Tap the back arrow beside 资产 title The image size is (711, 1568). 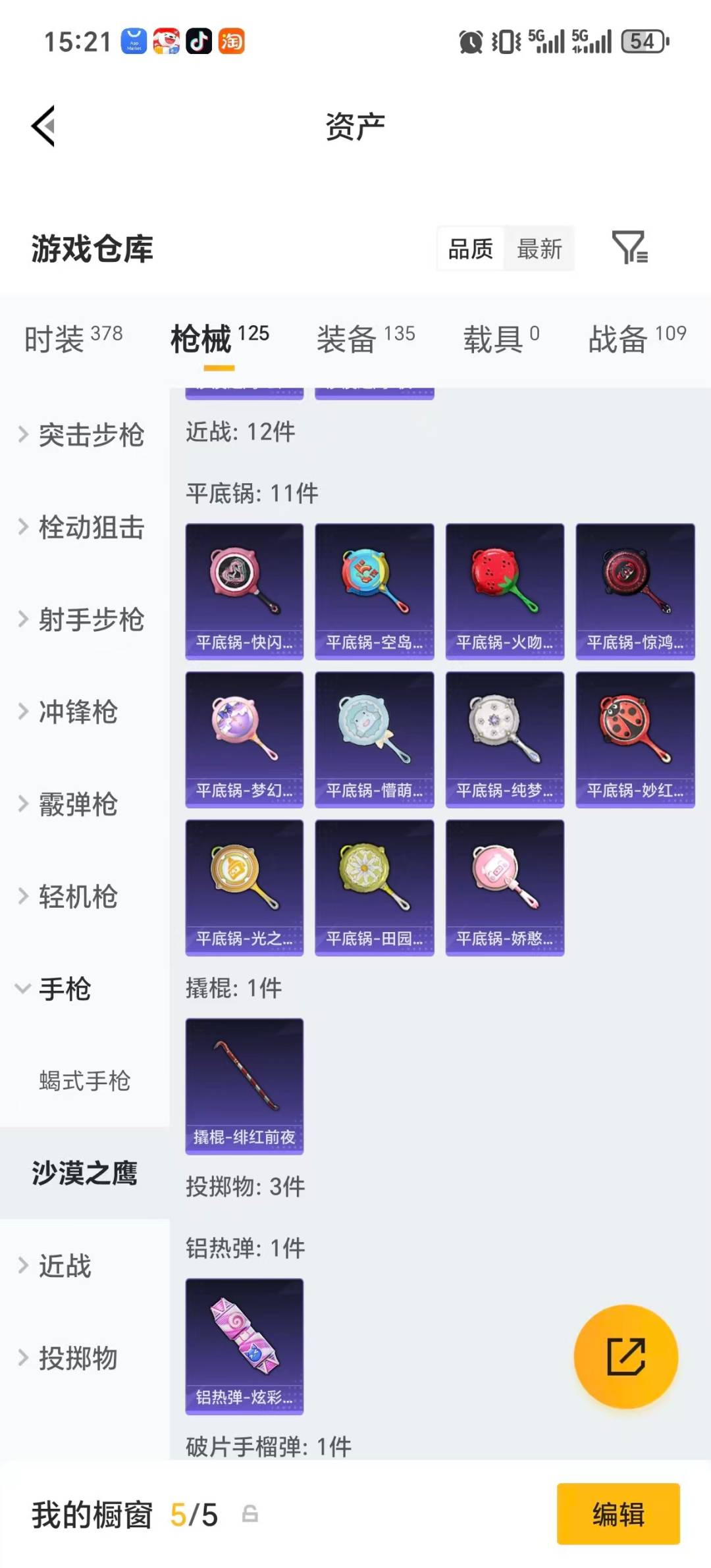(43, 126)
